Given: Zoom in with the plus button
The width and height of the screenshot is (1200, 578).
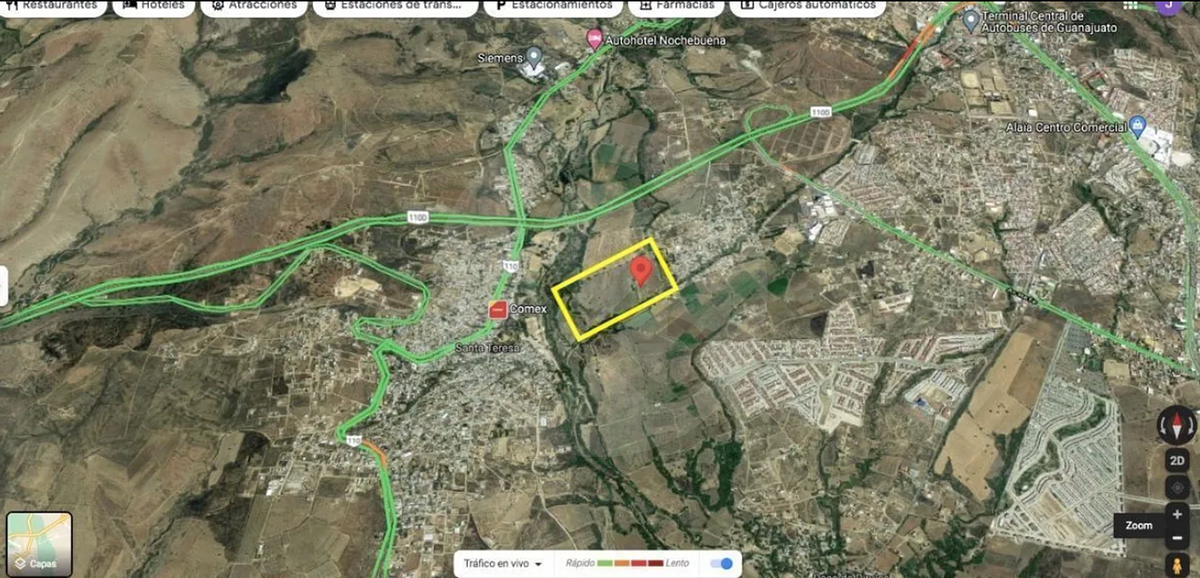Looking at the screenshot, I should click(x=1177, y=515).
